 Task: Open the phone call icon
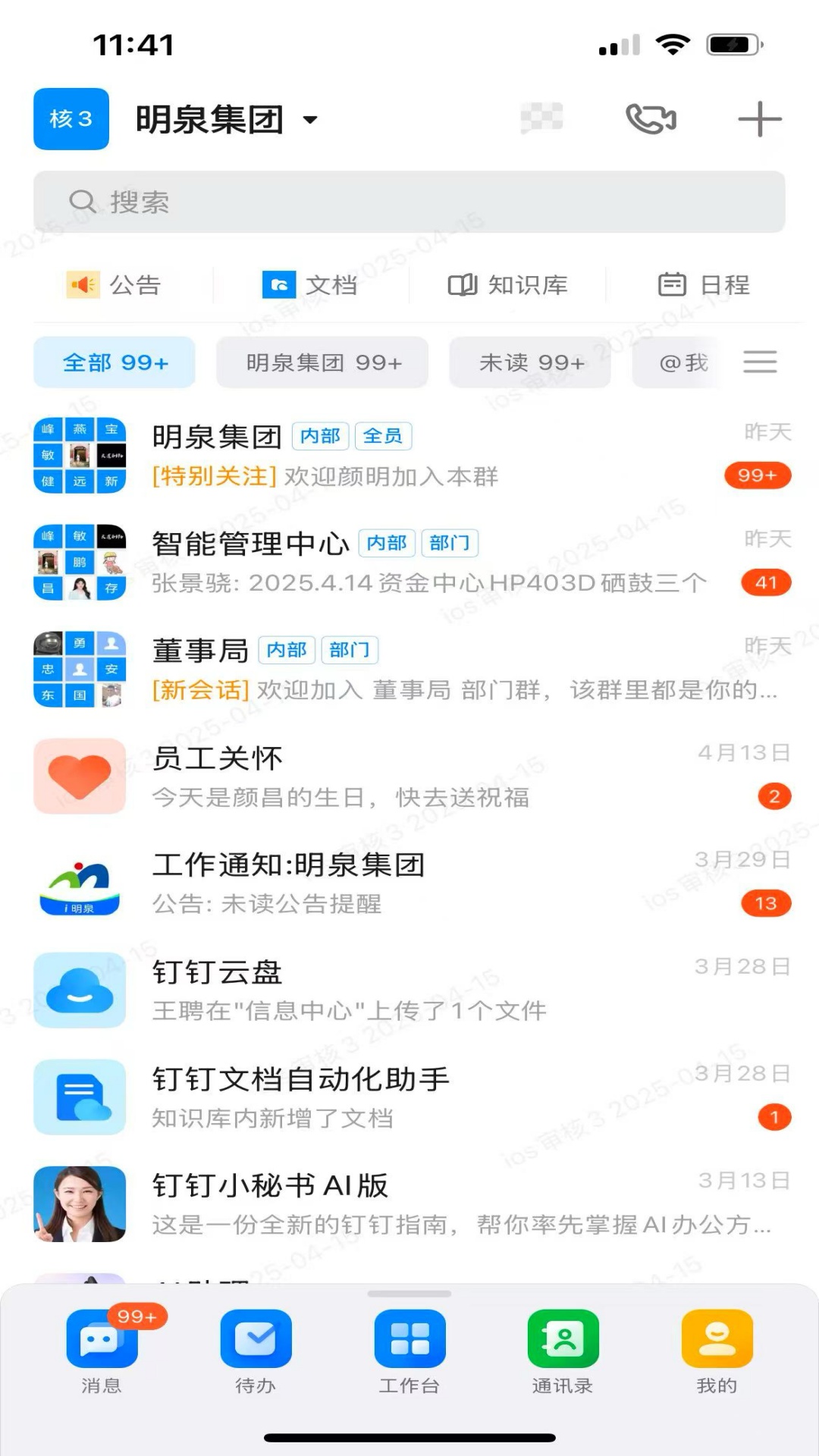651,119
